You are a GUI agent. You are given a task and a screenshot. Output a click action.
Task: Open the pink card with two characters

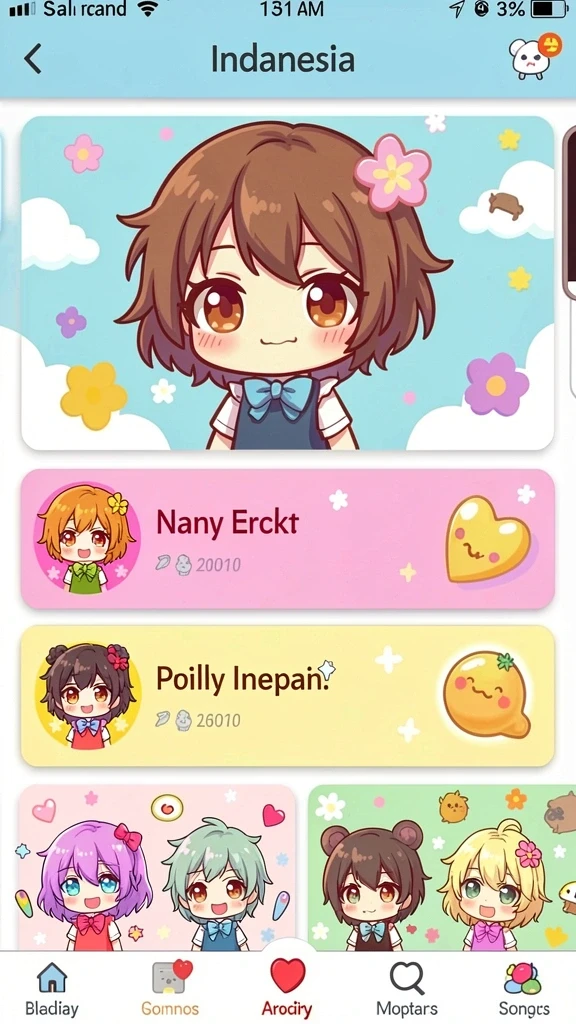(x=157, y=867)
